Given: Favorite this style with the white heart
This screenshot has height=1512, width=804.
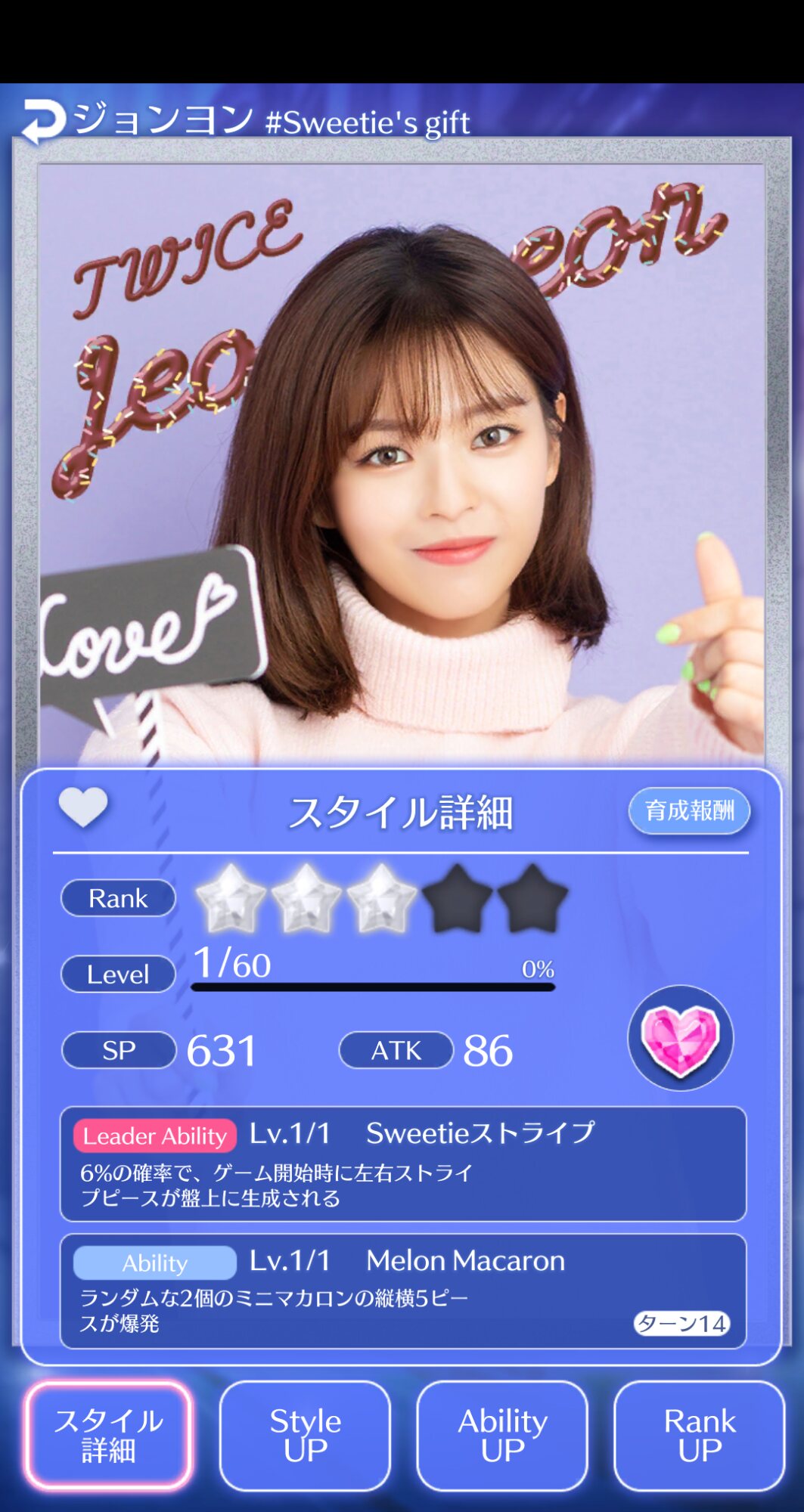Looking at the screenshot, I should pos(83,807).
